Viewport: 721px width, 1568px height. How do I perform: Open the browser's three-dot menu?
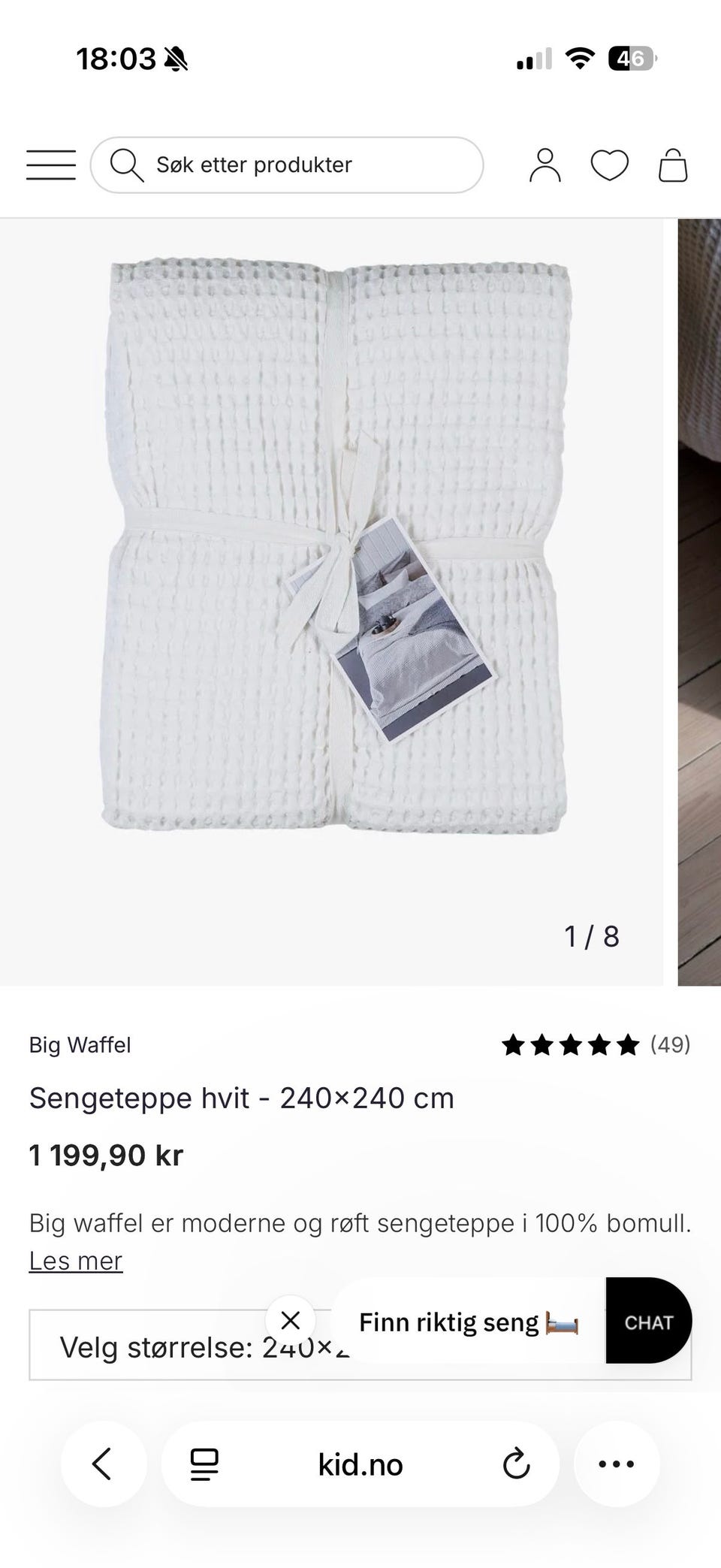tap(617, 1464)
